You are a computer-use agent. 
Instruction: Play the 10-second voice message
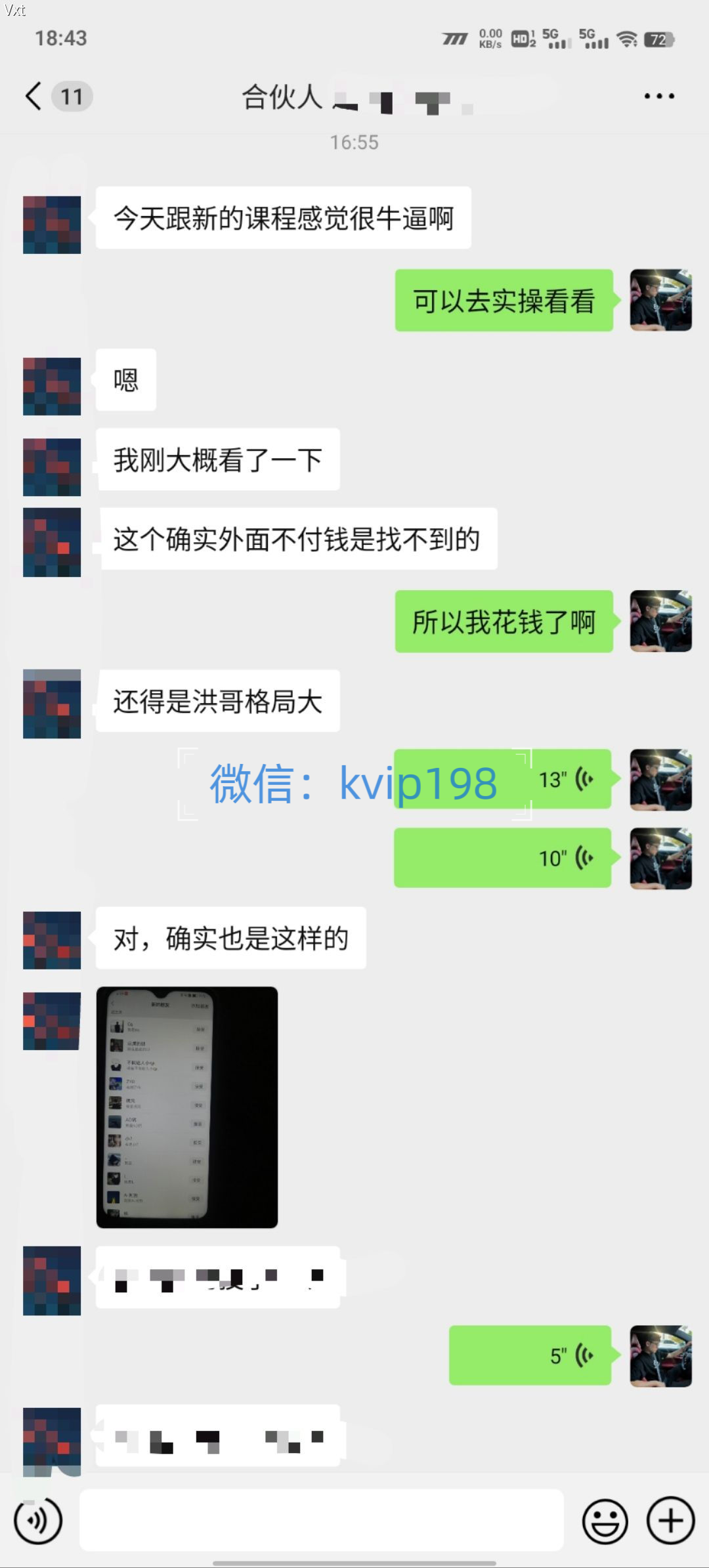[x=503, y=858]
